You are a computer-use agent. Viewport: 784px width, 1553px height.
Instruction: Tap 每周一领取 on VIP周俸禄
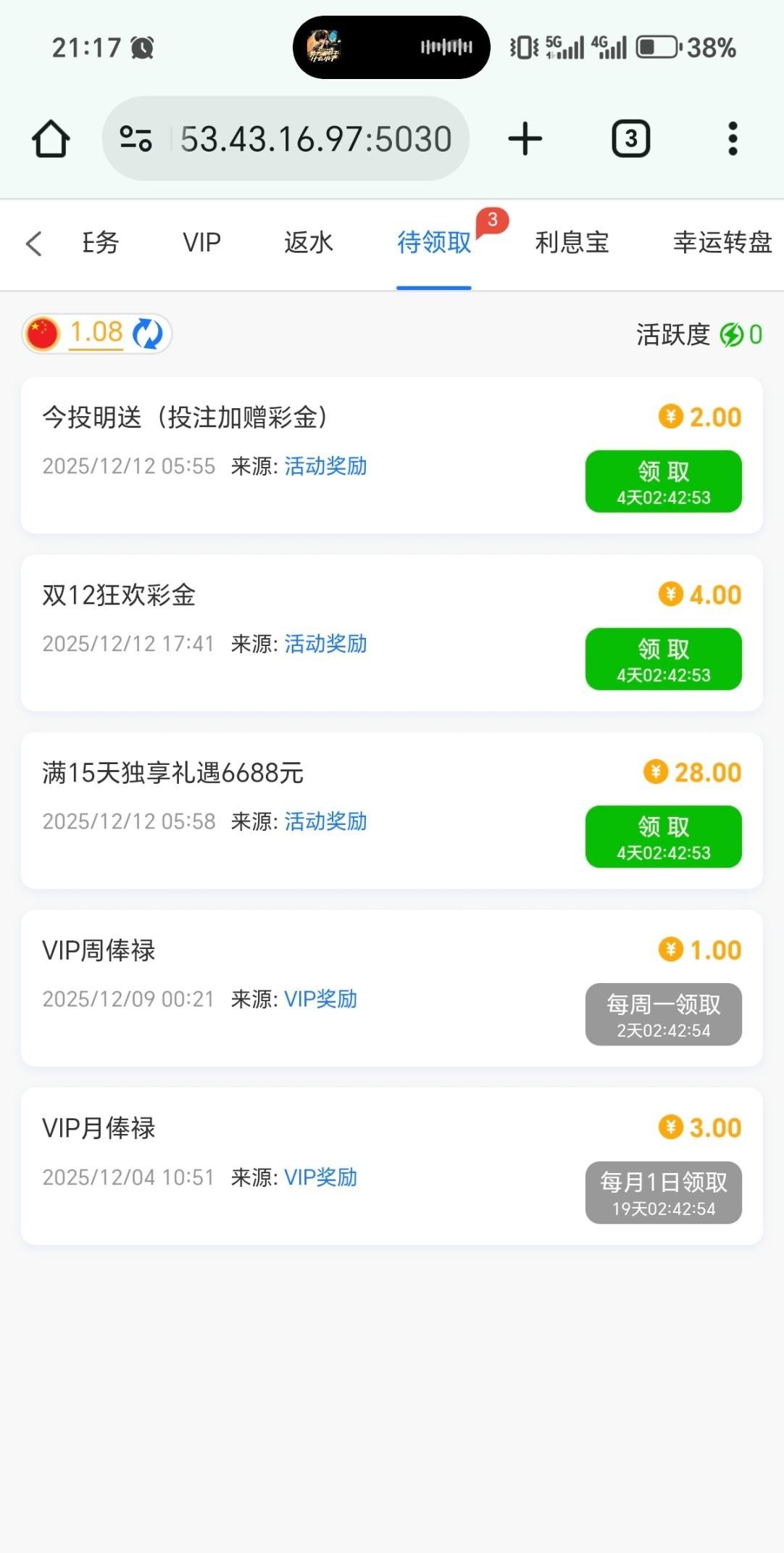coord(663,1014)
